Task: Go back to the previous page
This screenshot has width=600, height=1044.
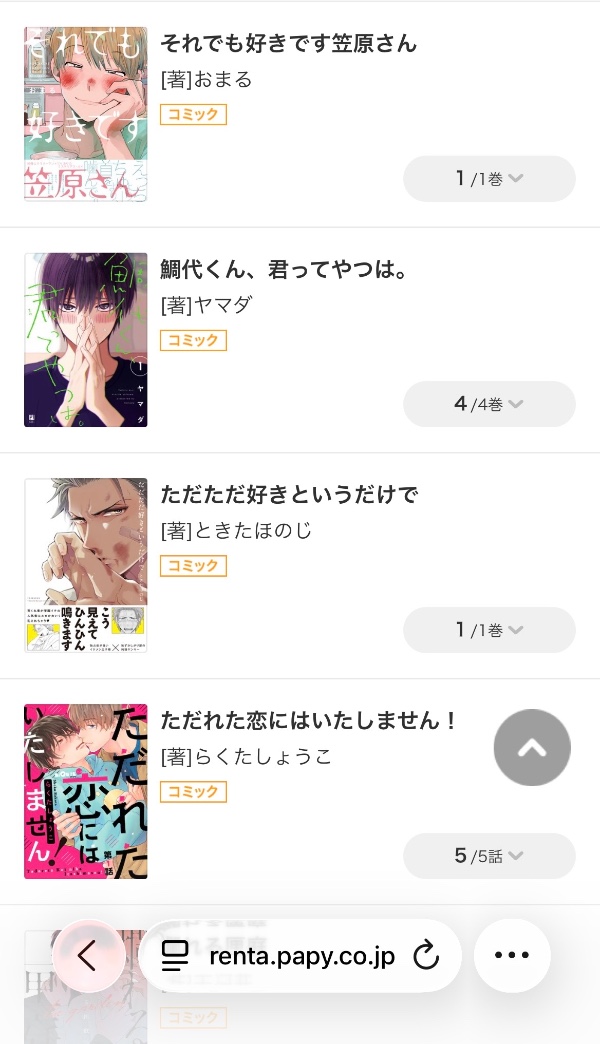Action: click(x=88, y=956)
